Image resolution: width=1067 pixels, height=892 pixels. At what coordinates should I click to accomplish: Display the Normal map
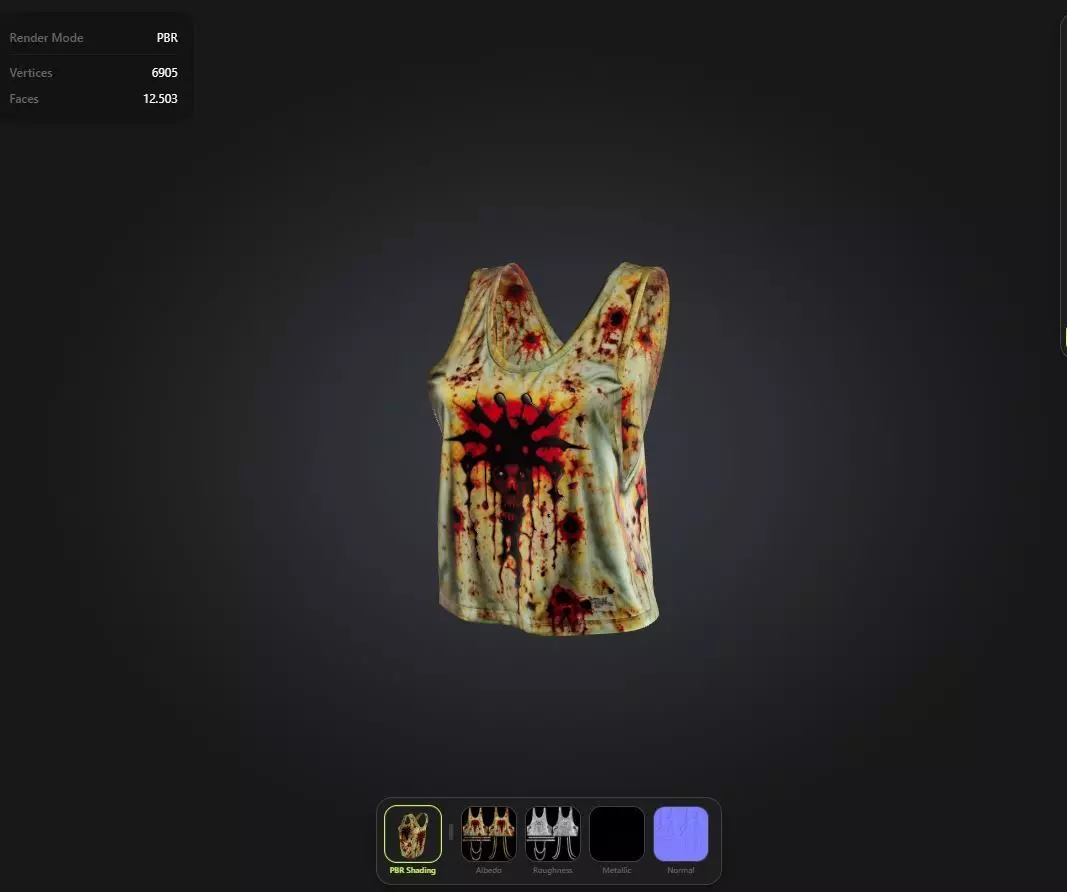tap(680, 834)
